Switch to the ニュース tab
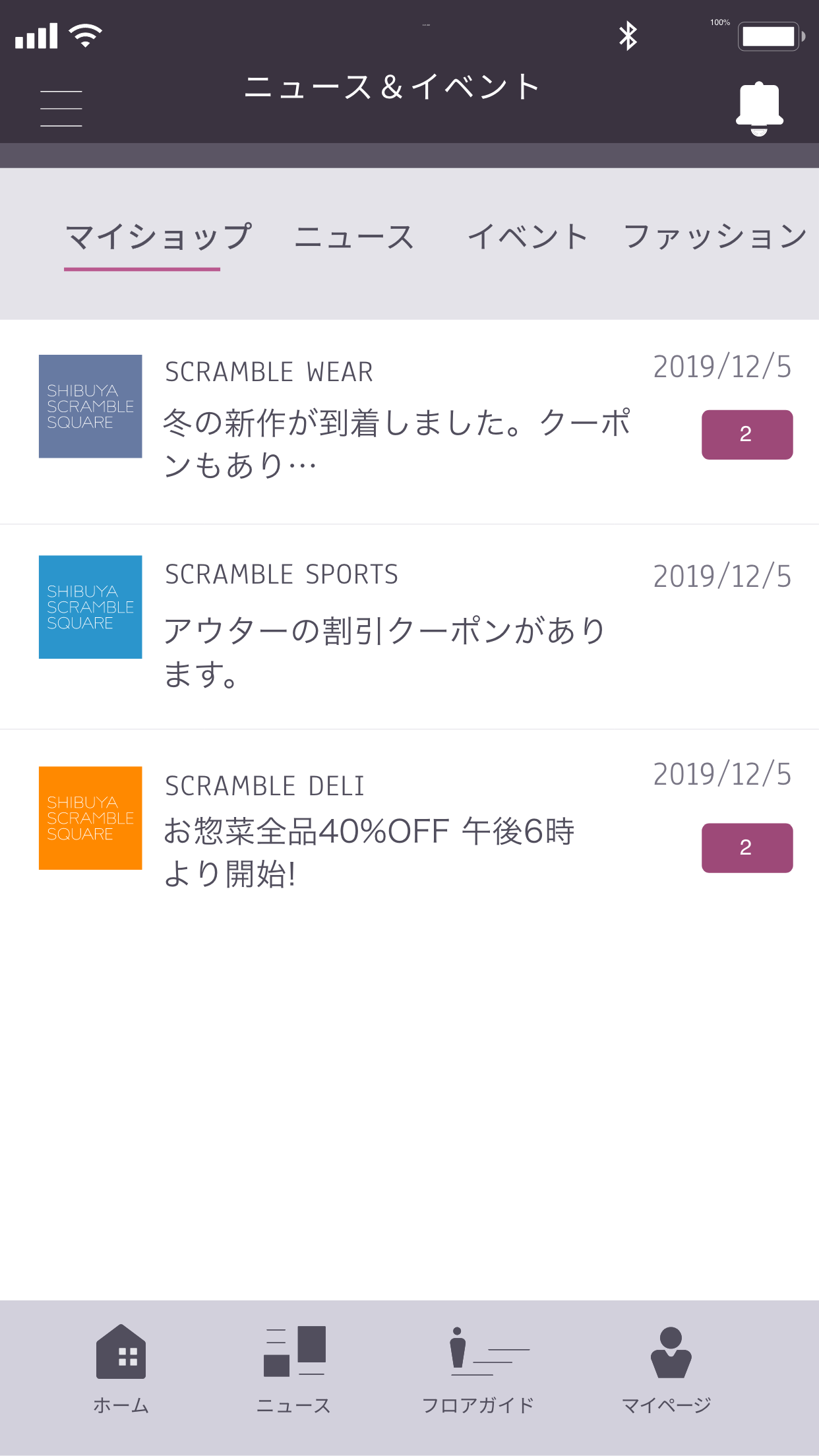This screenshot has height=1456, width=819. coord(356,237)
